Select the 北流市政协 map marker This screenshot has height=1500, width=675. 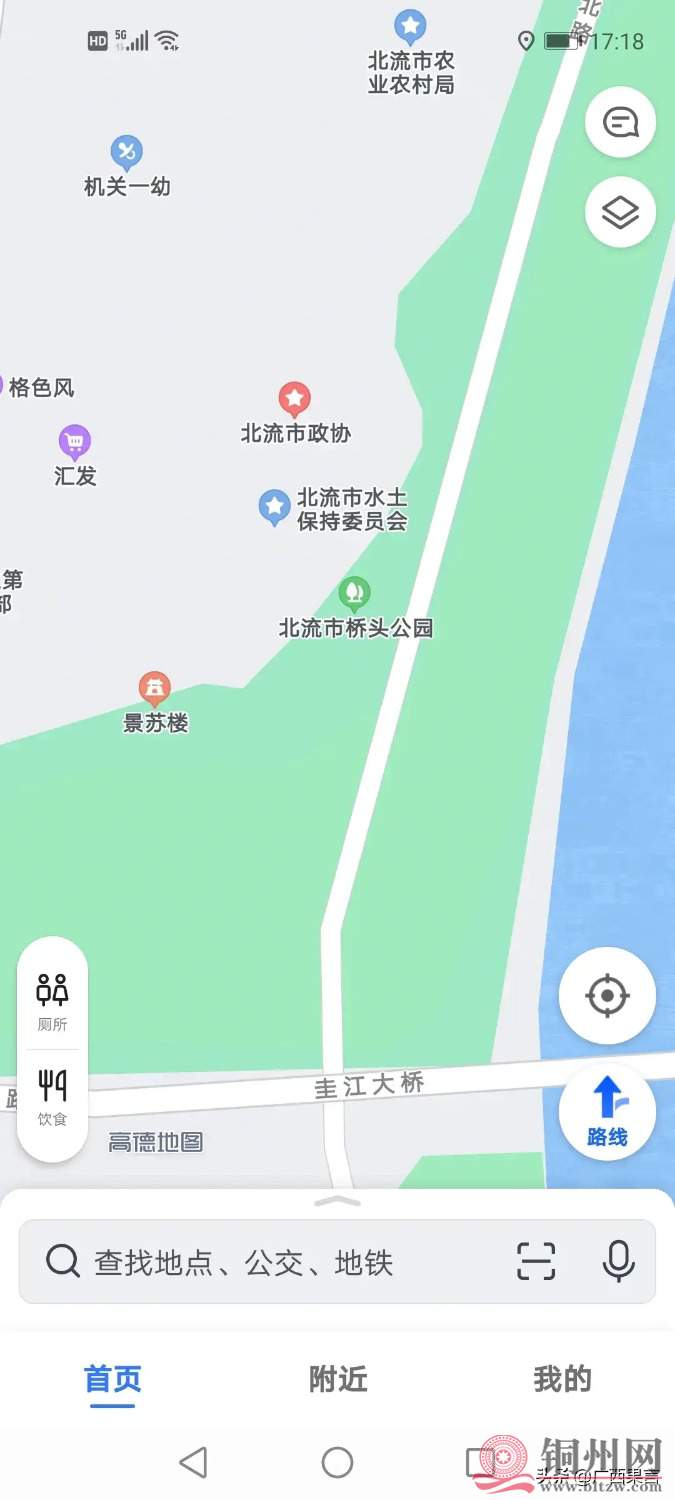[294, 400]
